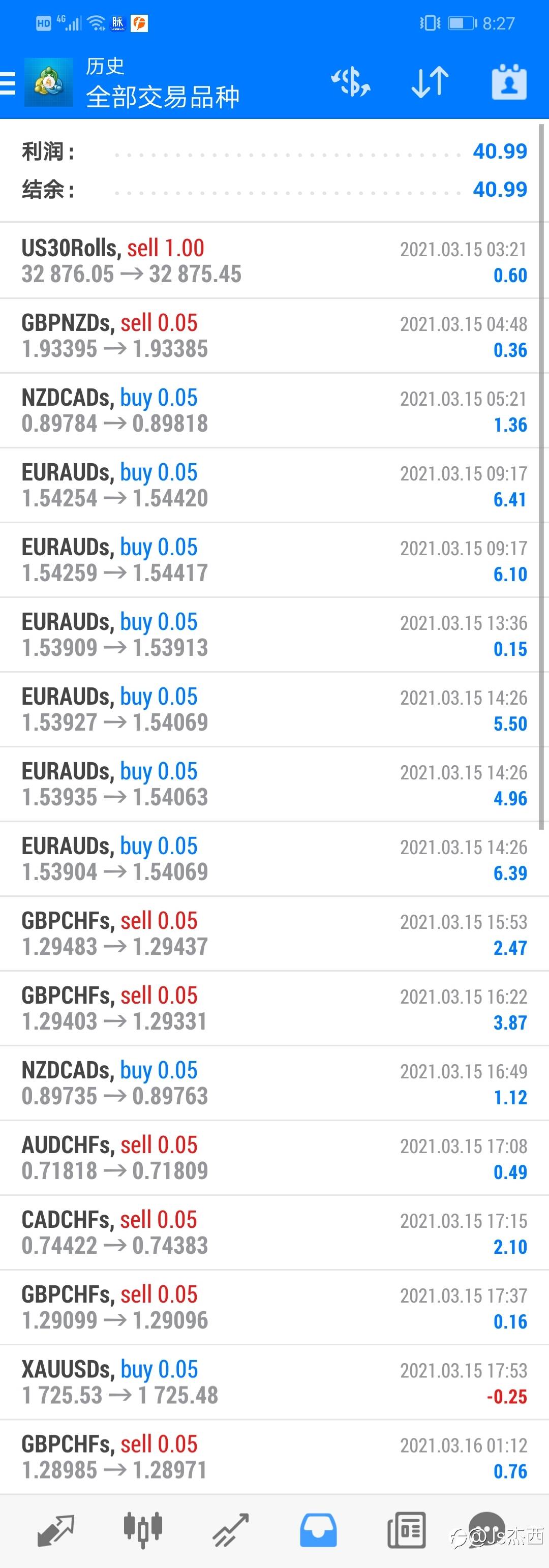549x1568 pixels.
Task: Open the XAUUSDs buy trade
Action: click(x=274, y=1382)
